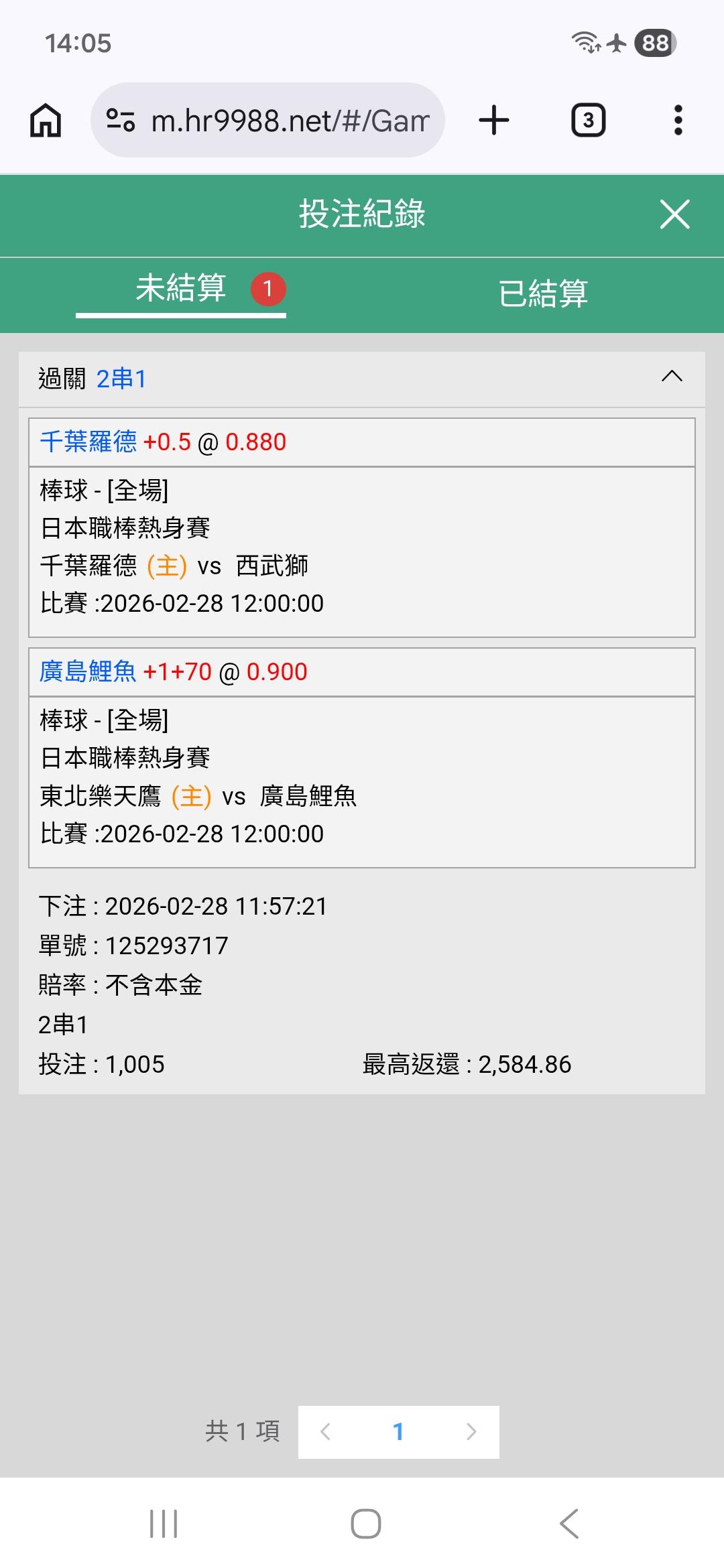Open recent apps from the navigation bar
Screen dimensions: 724x1568
164,1524
